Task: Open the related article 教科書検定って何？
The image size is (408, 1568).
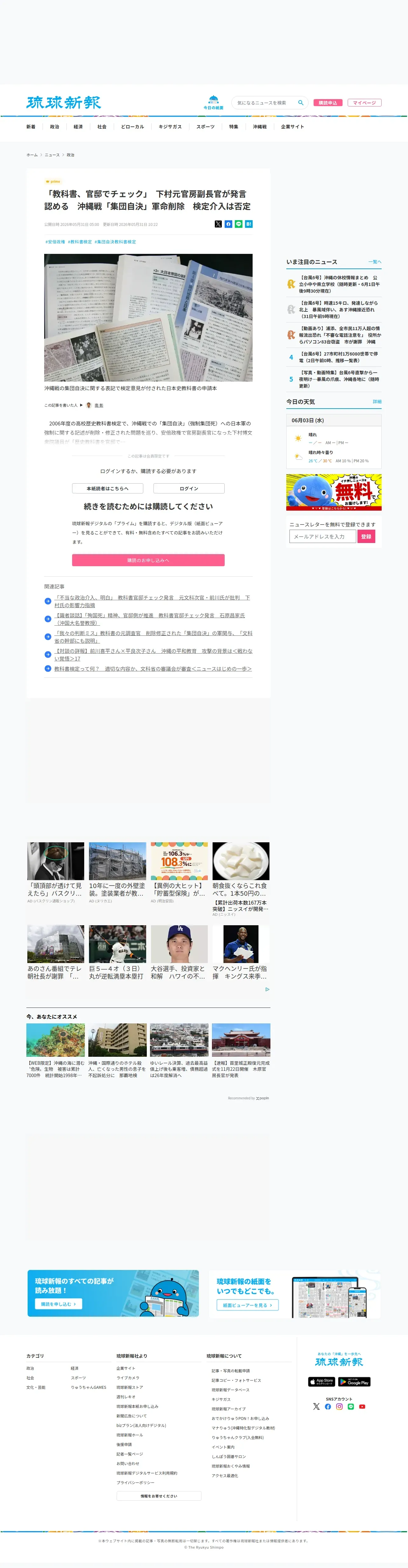Action: pyautogui.click(x=152, y=669)
